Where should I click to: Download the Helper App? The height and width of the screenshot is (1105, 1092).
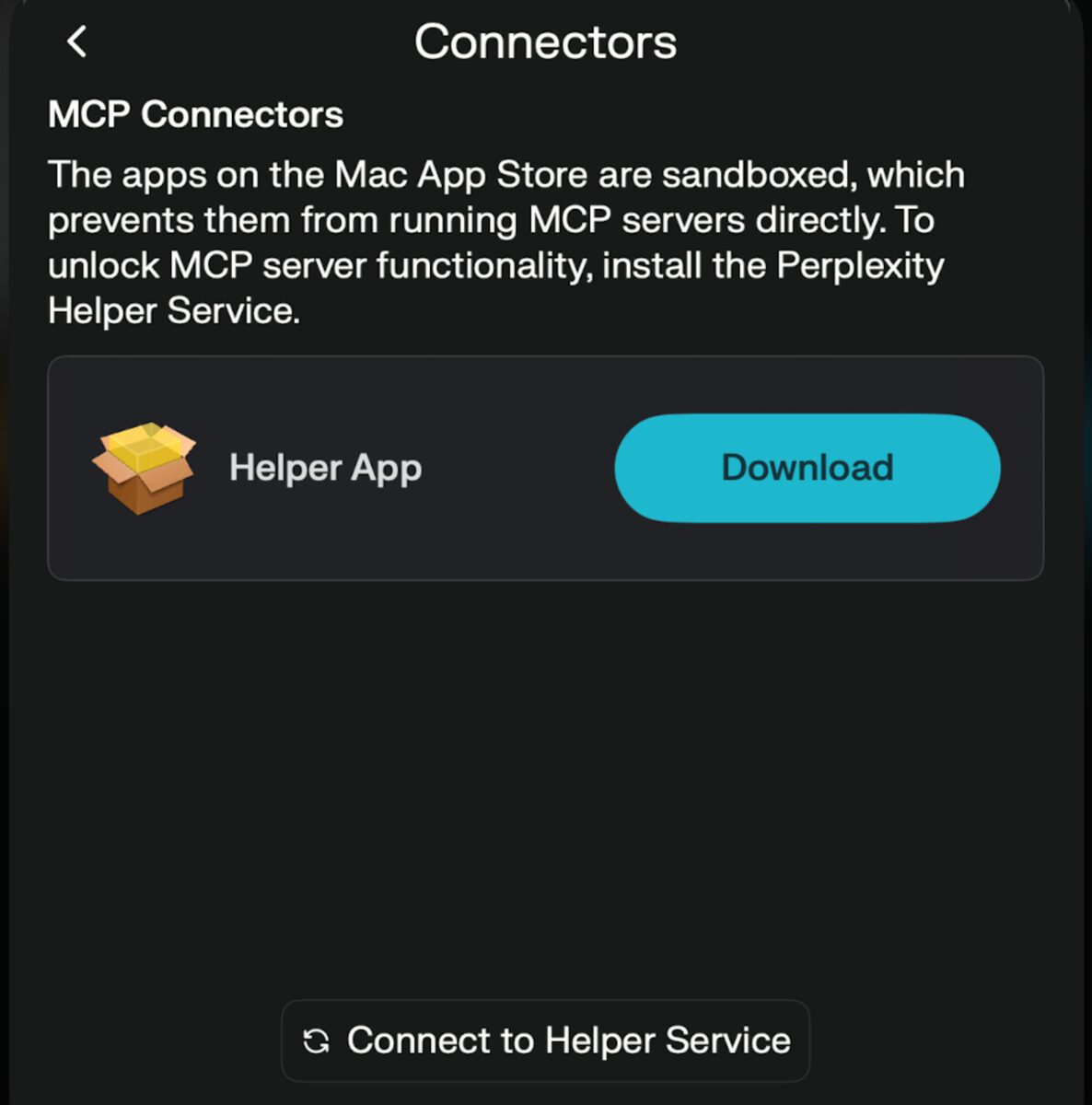coord(807,468)
